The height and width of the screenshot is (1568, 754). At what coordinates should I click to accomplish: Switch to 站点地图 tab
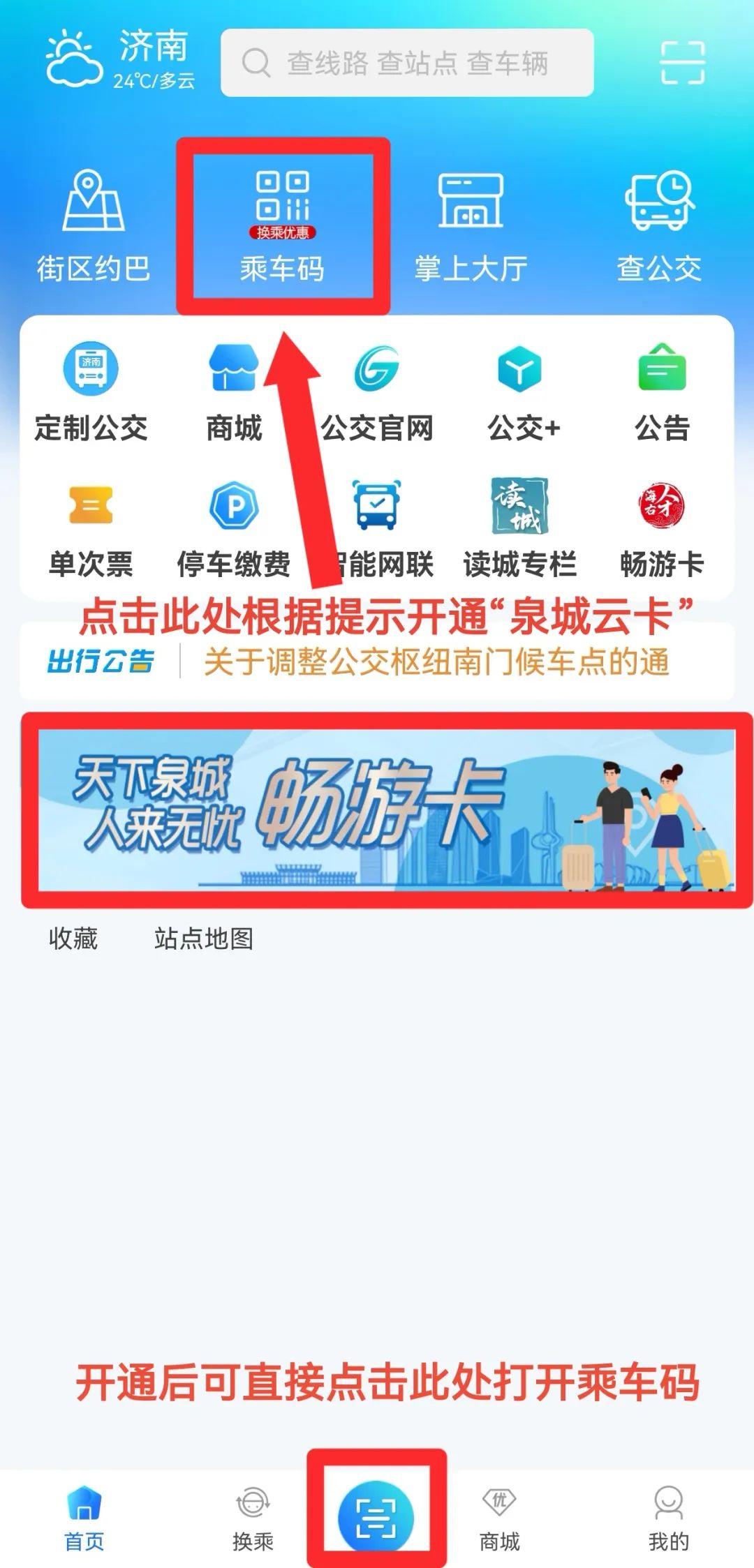(203, 939)
